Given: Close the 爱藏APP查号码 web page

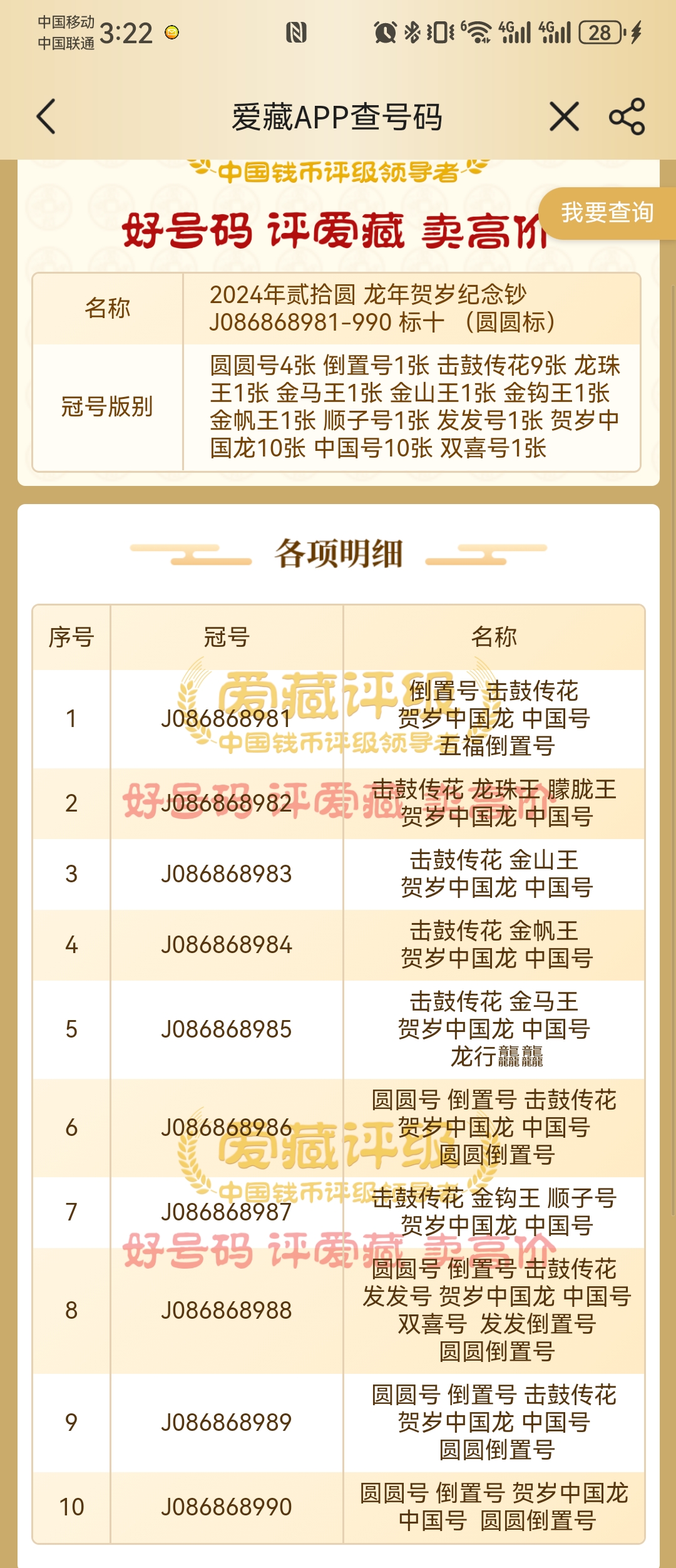Looking at the screenshot, I should coord(564,116).
